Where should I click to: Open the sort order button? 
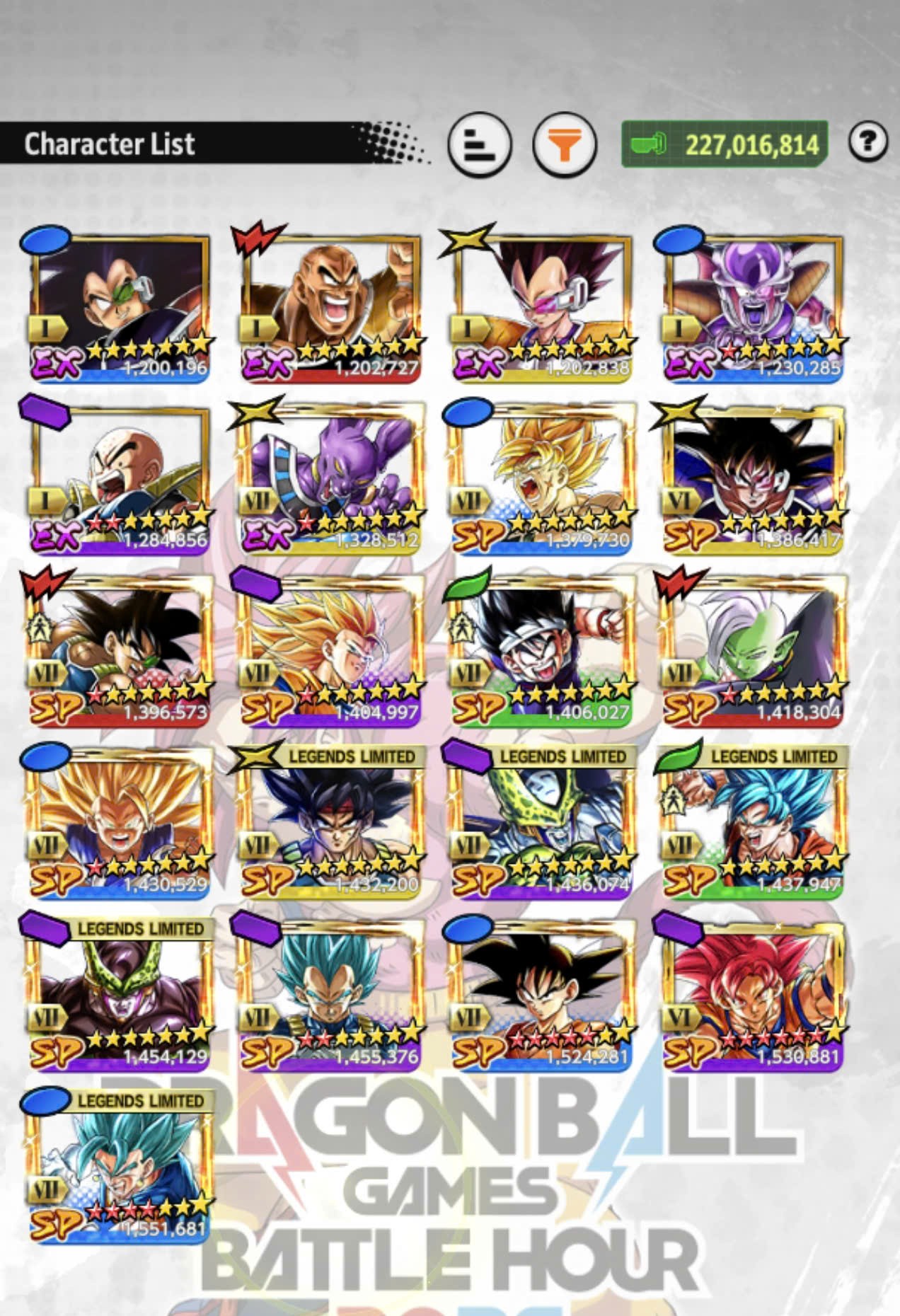[479, 145]
